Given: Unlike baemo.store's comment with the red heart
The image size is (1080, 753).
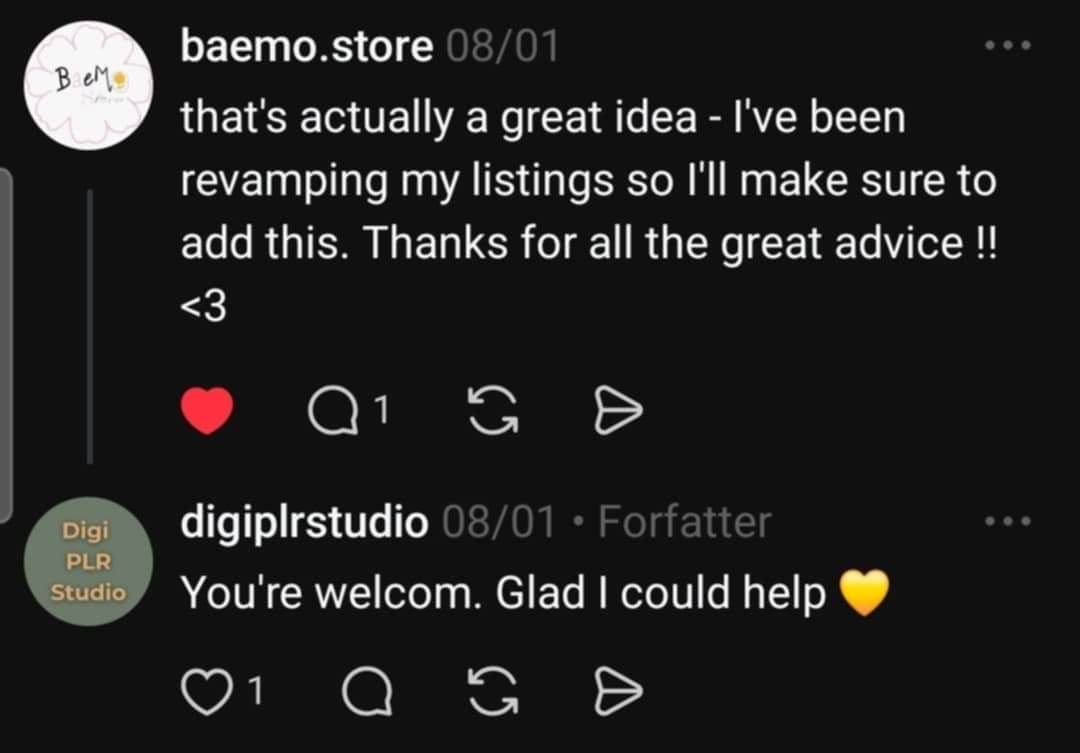Looking at the screenshot, I should (207, 411).
